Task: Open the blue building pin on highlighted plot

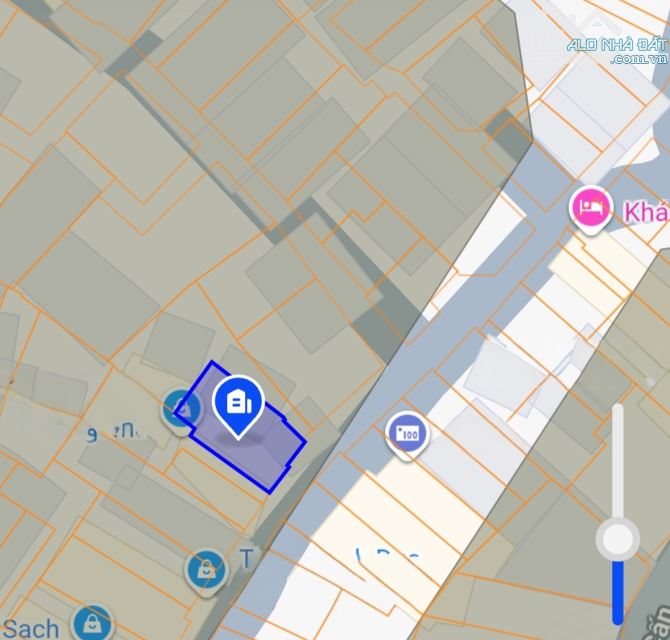Action: [x=238, y=403]
